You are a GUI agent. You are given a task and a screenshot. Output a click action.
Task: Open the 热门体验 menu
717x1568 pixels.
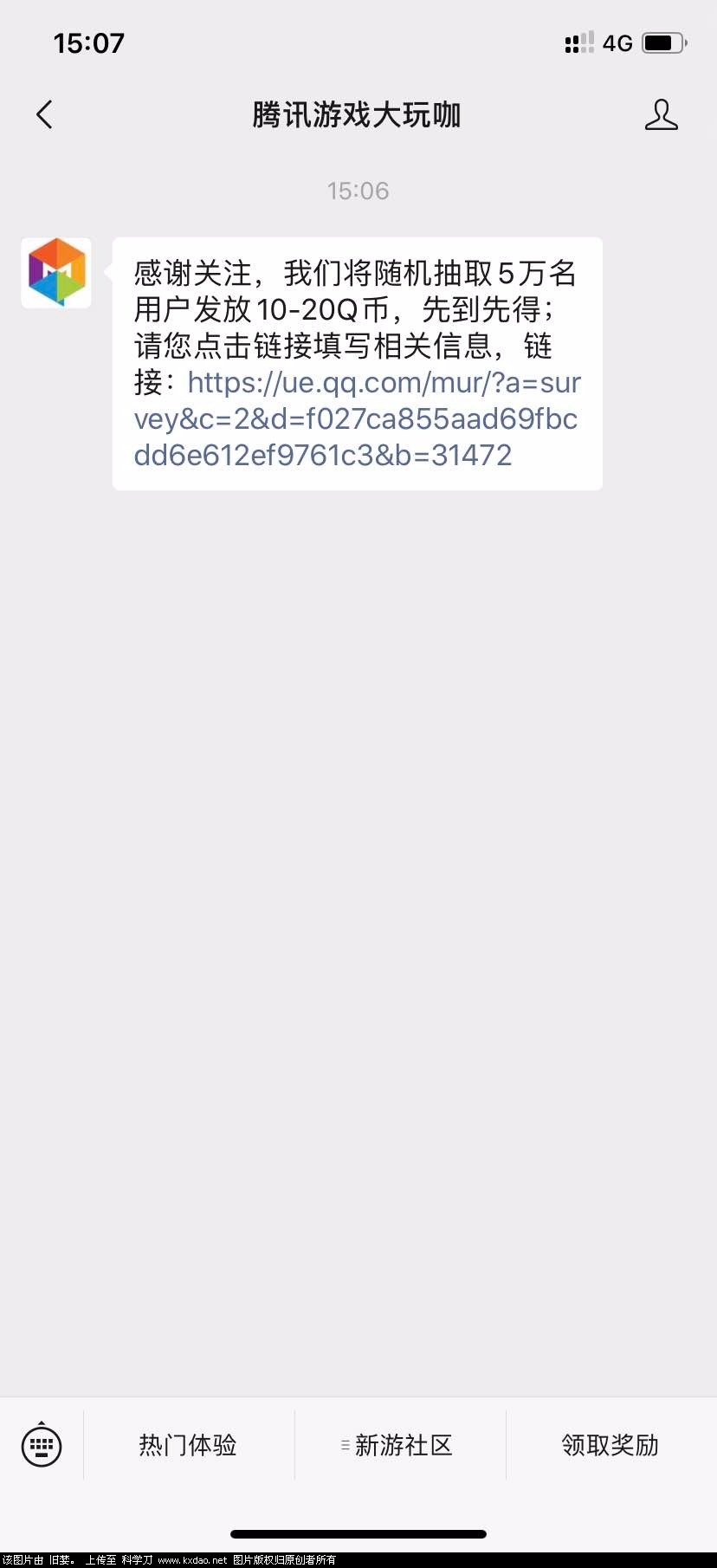[188, 1445]
